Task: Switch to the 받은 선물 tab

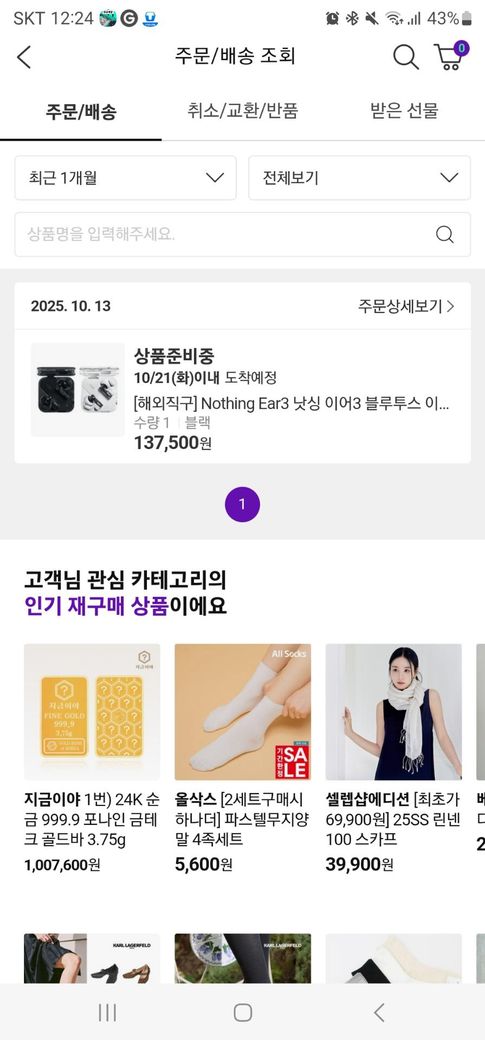Action: point(404,111)
